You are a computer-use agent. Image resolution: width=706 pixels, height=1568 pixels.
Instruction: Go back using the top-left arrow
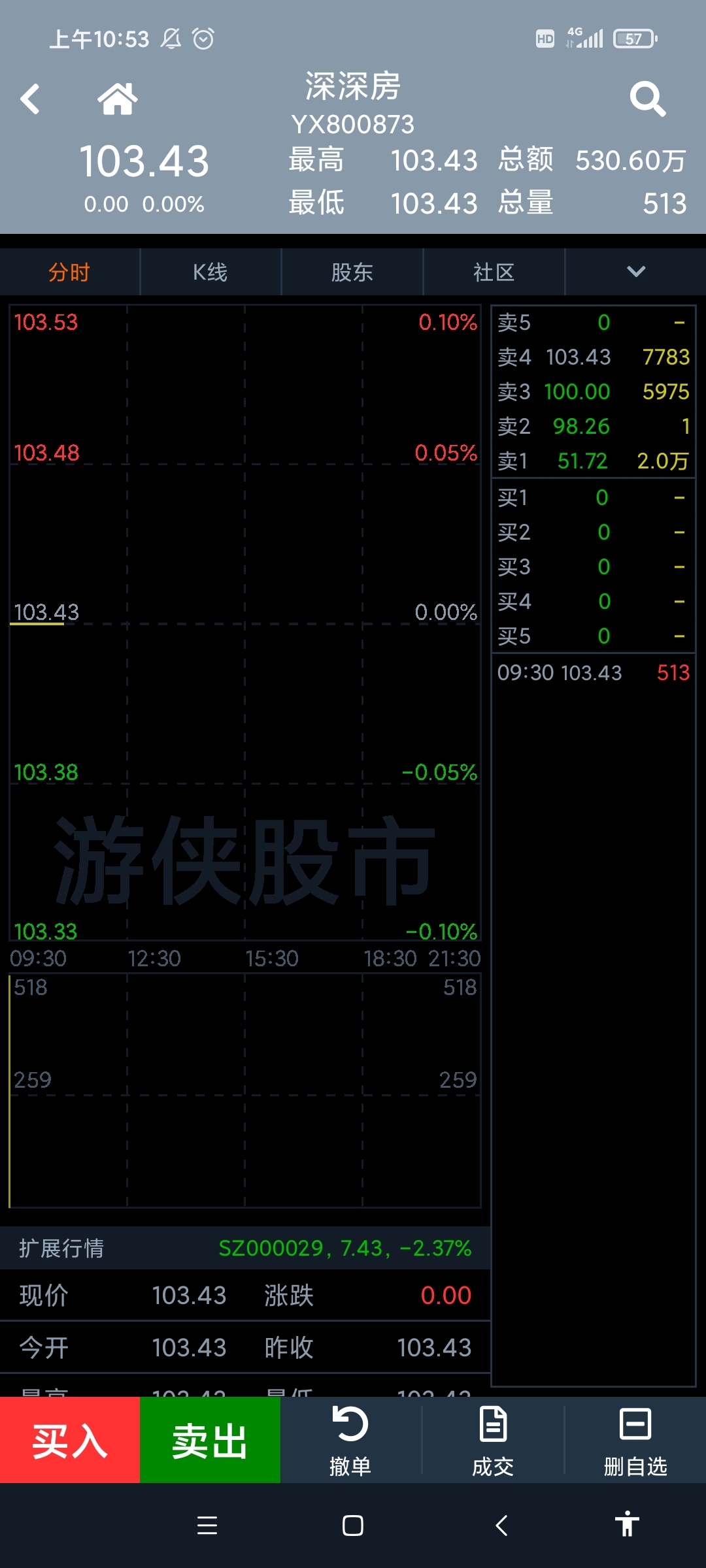tap(30, 99)
